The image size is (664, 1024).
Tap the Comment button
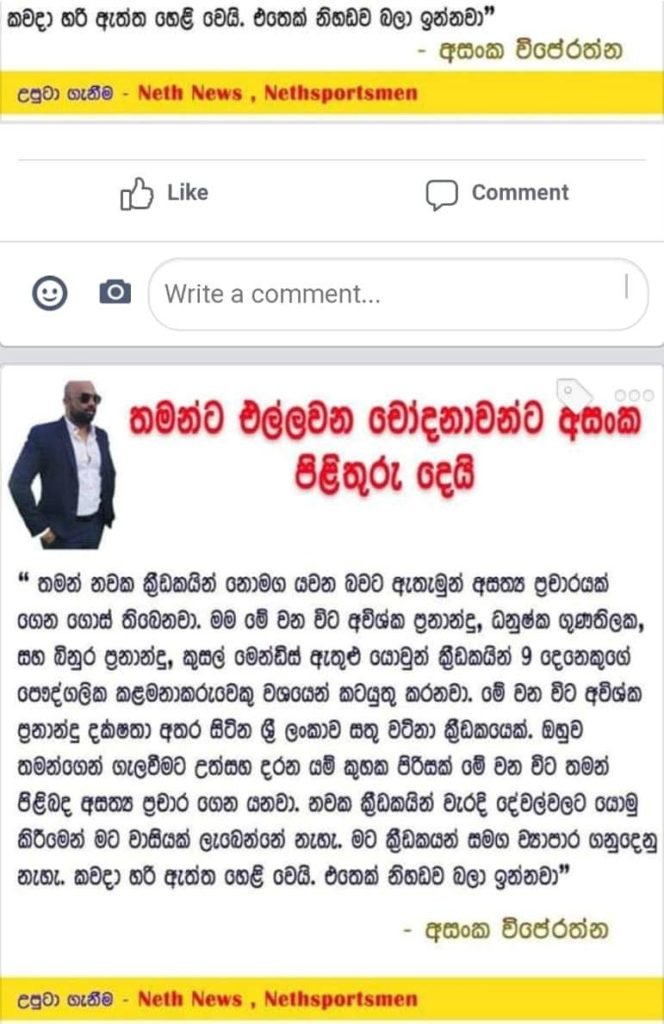pos(497,193)
